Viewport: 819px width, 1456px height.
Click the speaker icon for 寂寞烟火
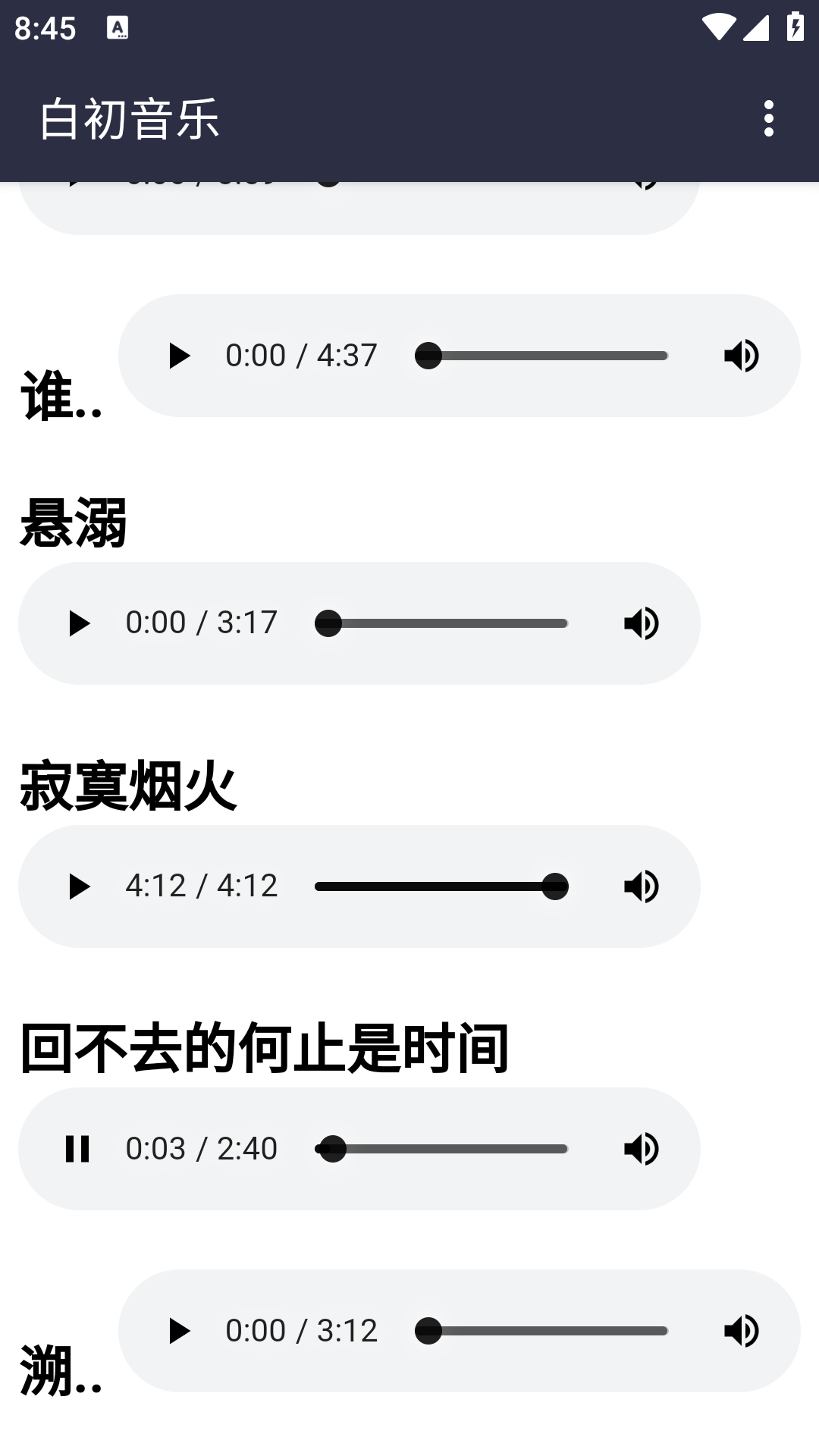(x=641, y=886)
